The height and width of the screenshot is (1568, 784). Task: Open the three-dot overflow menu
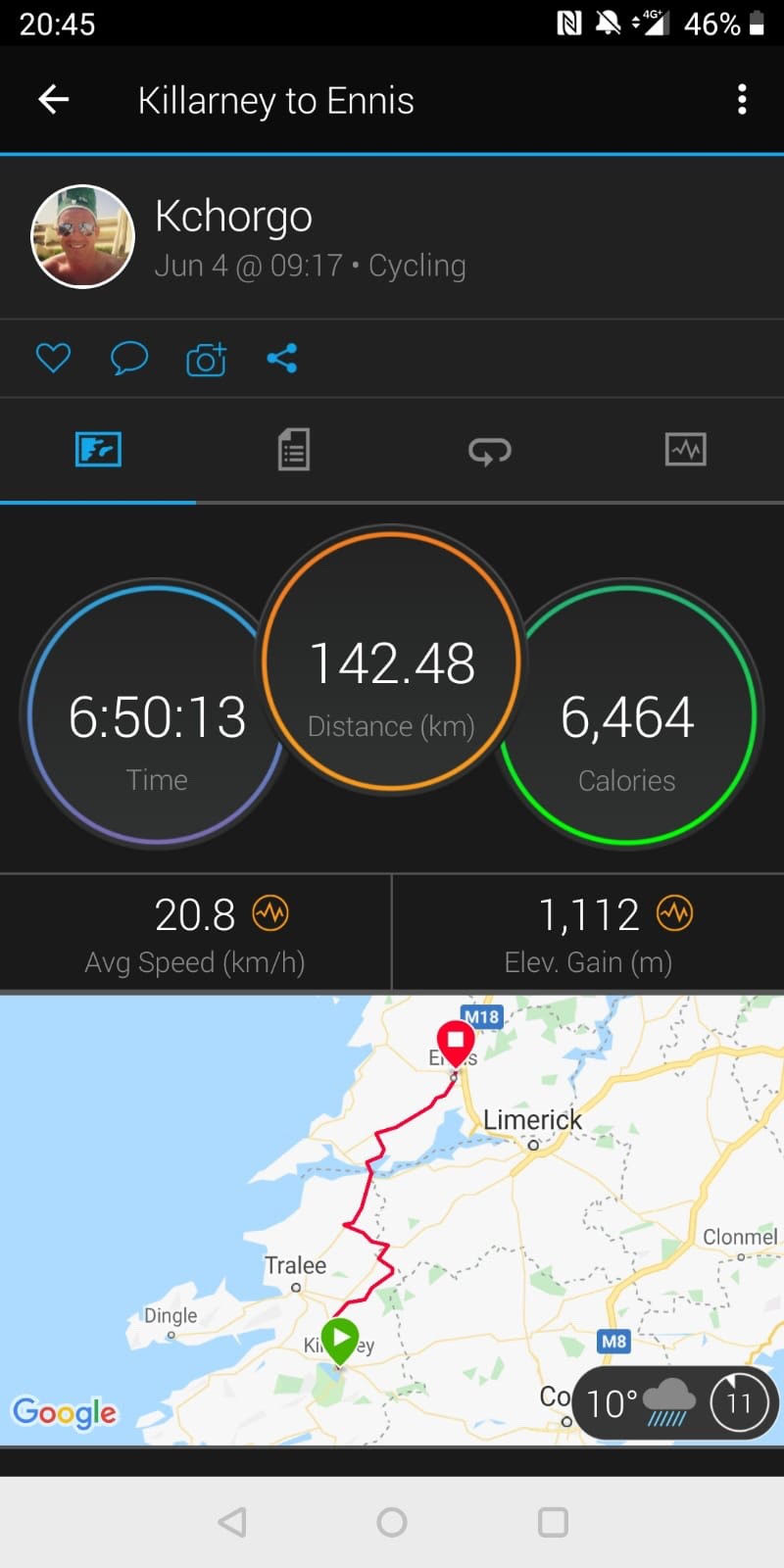(x=742, y=99)
